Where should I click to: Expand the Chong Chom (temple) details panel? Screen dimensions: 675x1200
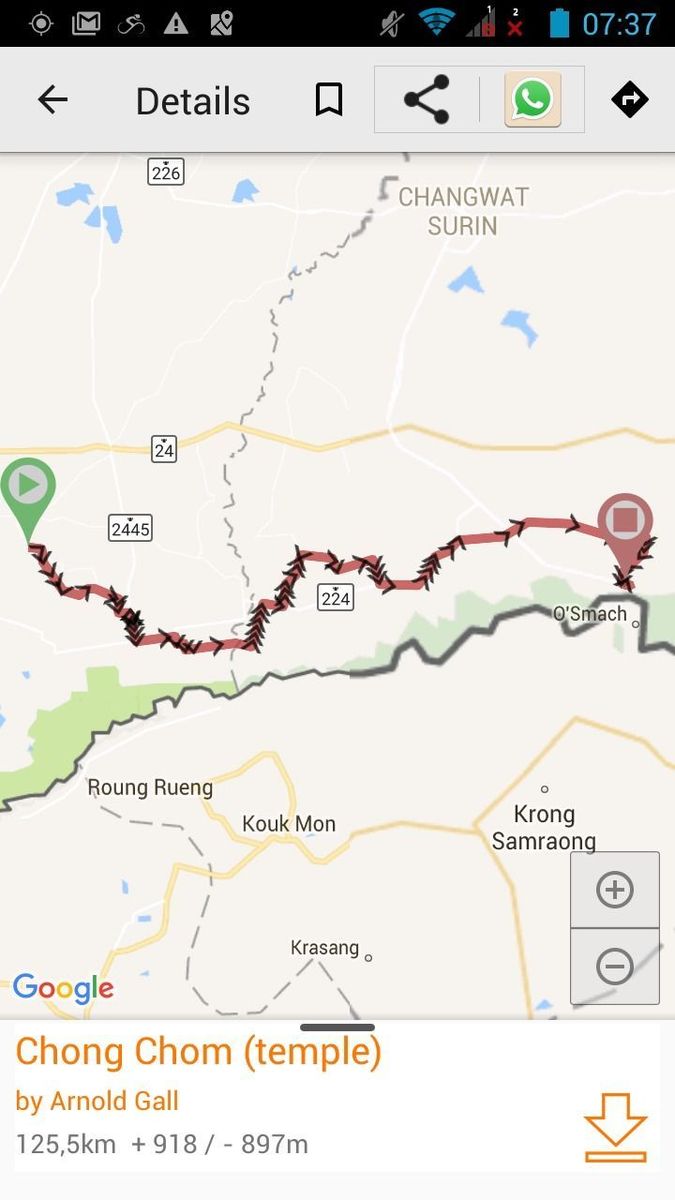click(337, 1028)
